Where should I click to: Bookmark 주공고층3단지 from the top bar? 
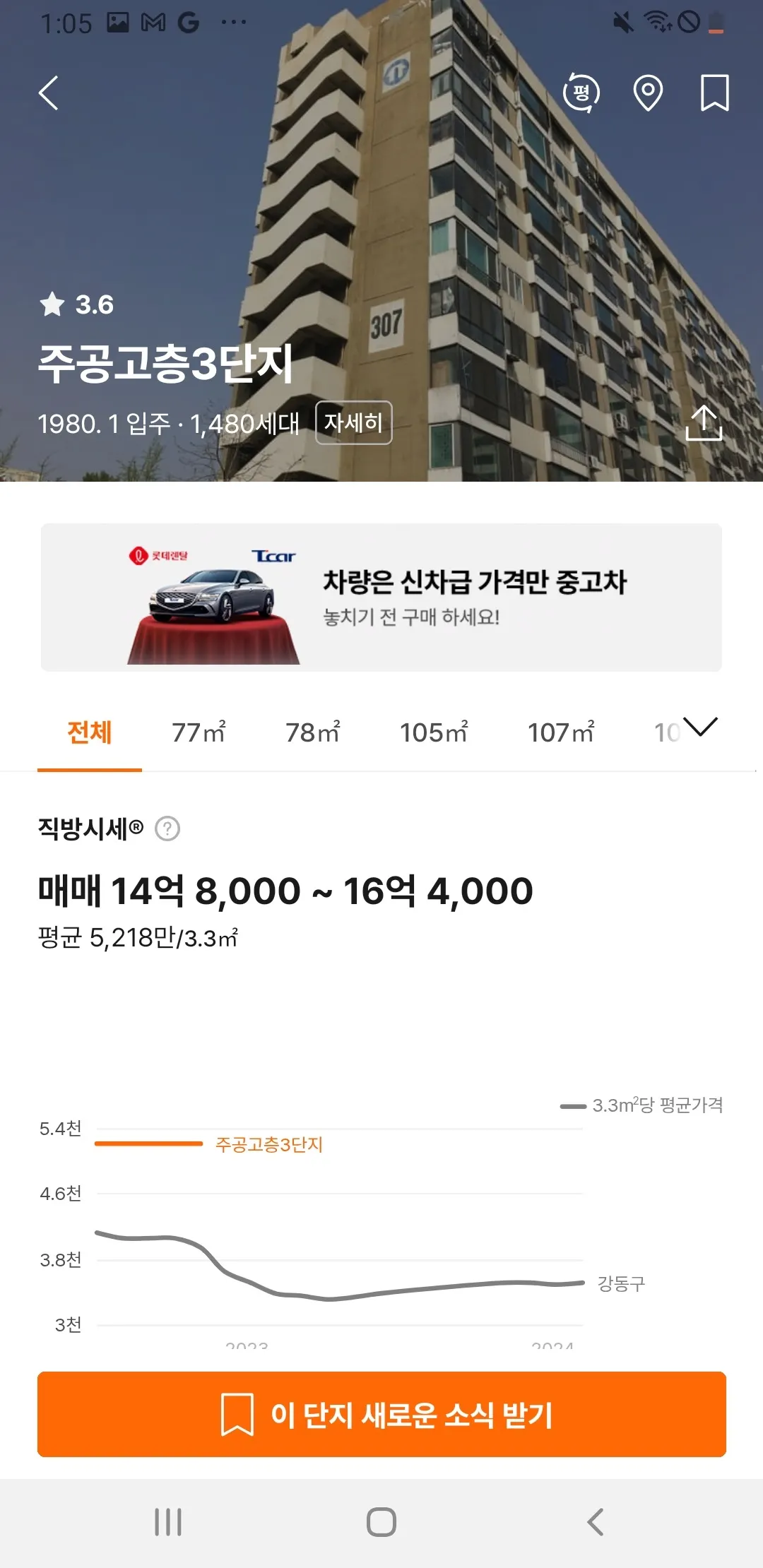(x=714, y=93)
